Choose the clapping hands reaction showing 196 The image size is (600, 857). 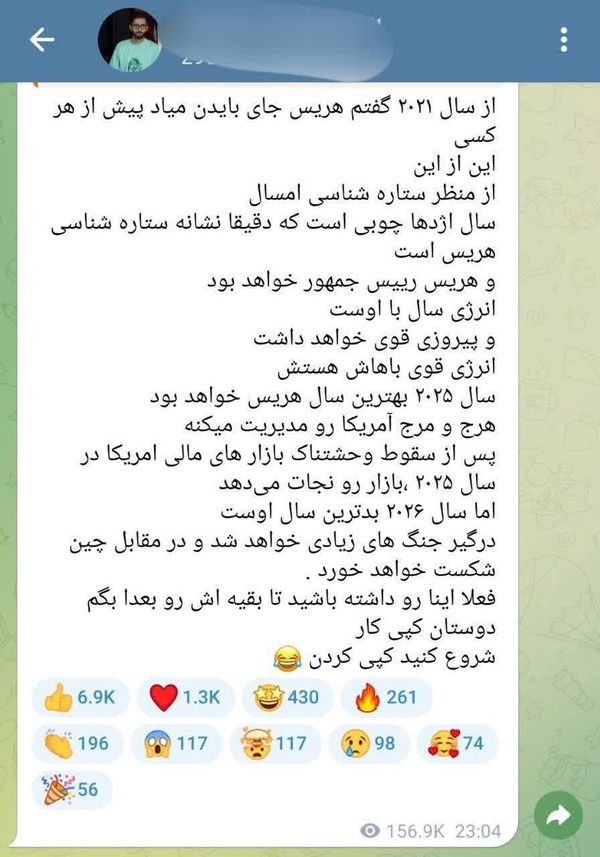coord(78,743)
